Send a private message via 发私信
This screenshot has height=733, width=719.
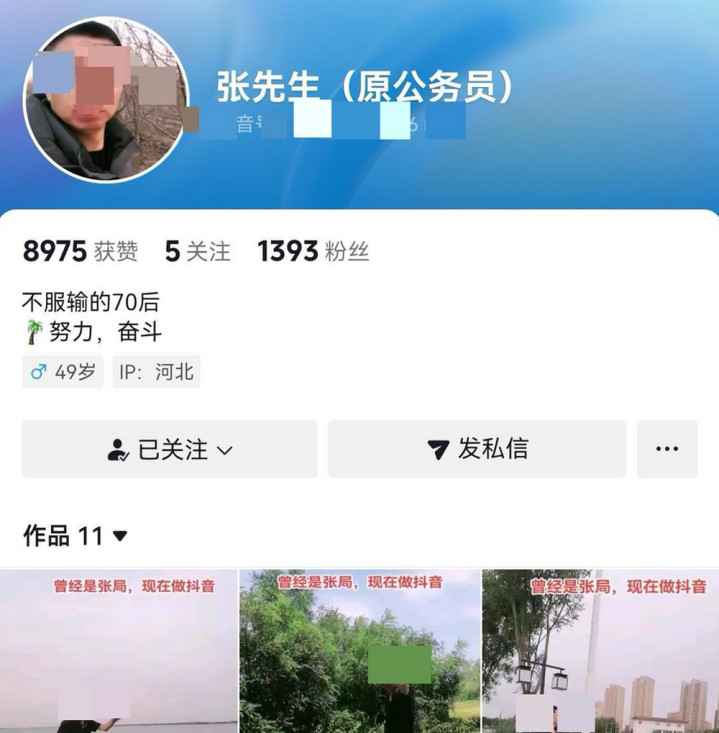[477, 449]
